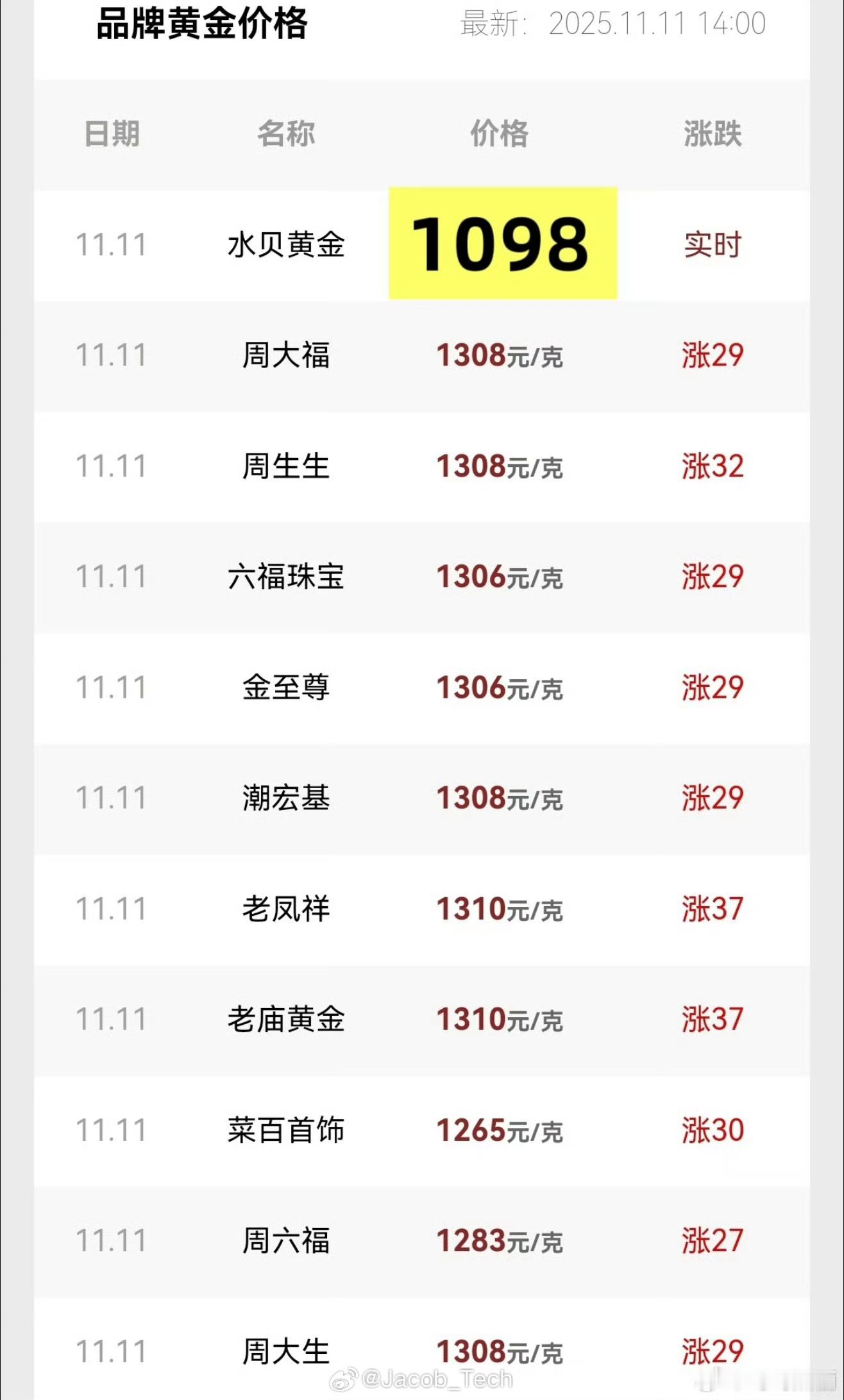Image resolution: width=844 pixels, height=1400 pixels.
Task: Click the 六福珠宝 price 1306元/克
Action: tap(500, 578)
